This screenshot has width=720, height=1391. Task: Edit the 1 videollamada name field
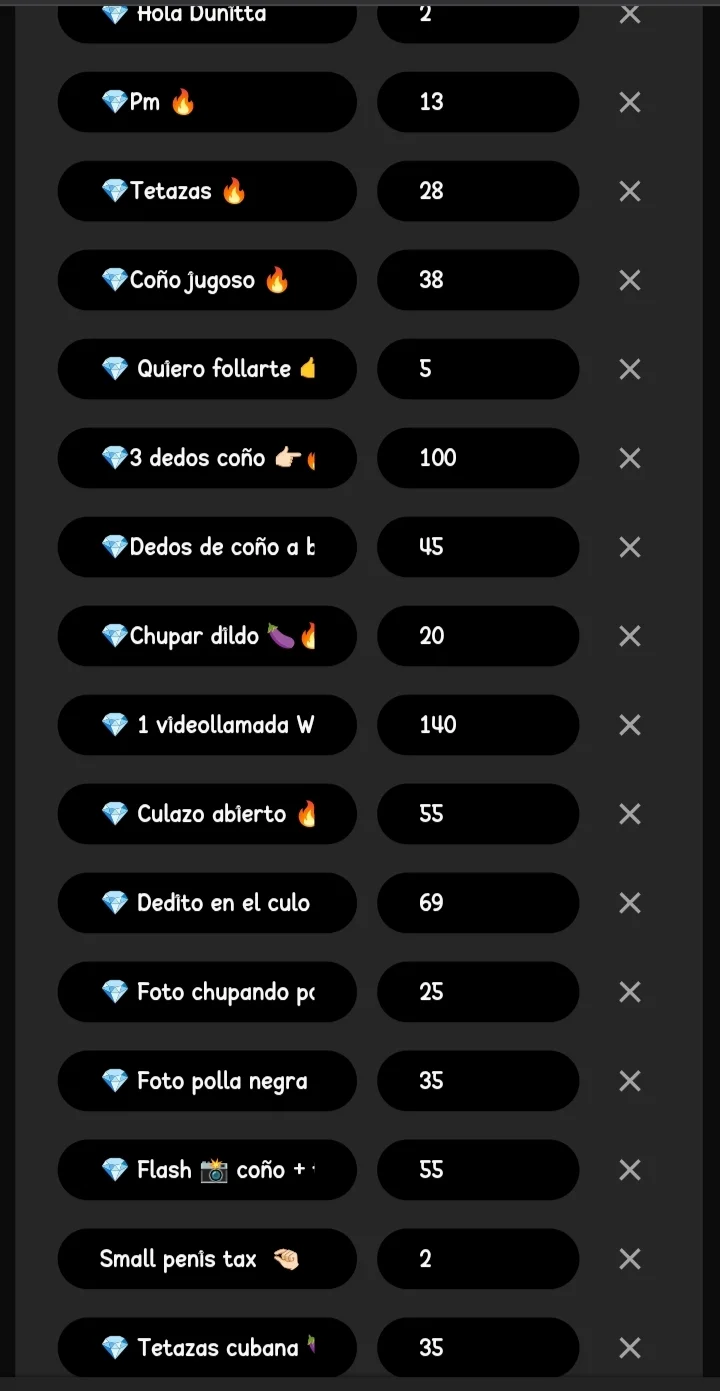tap(207, 725)
